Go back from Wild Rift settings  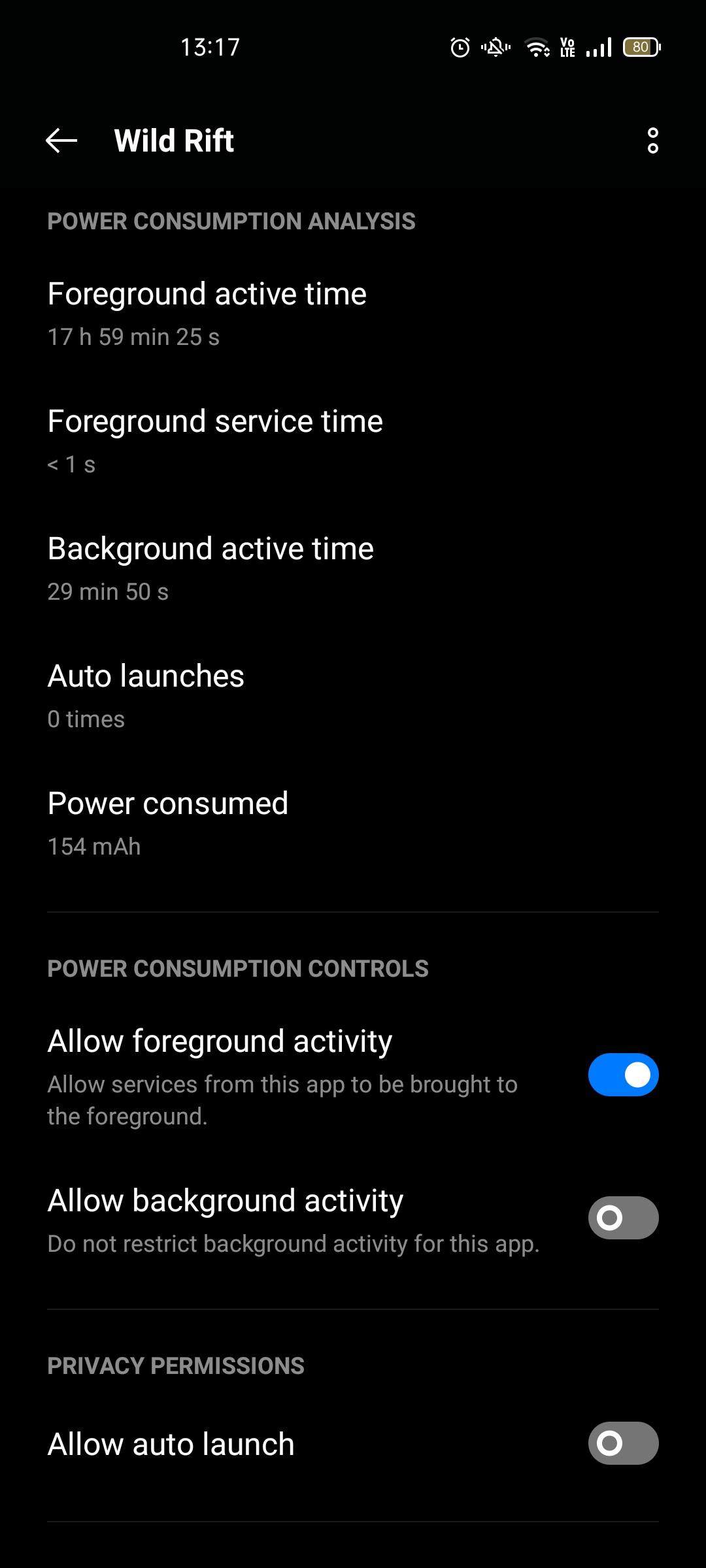(61, 140)
